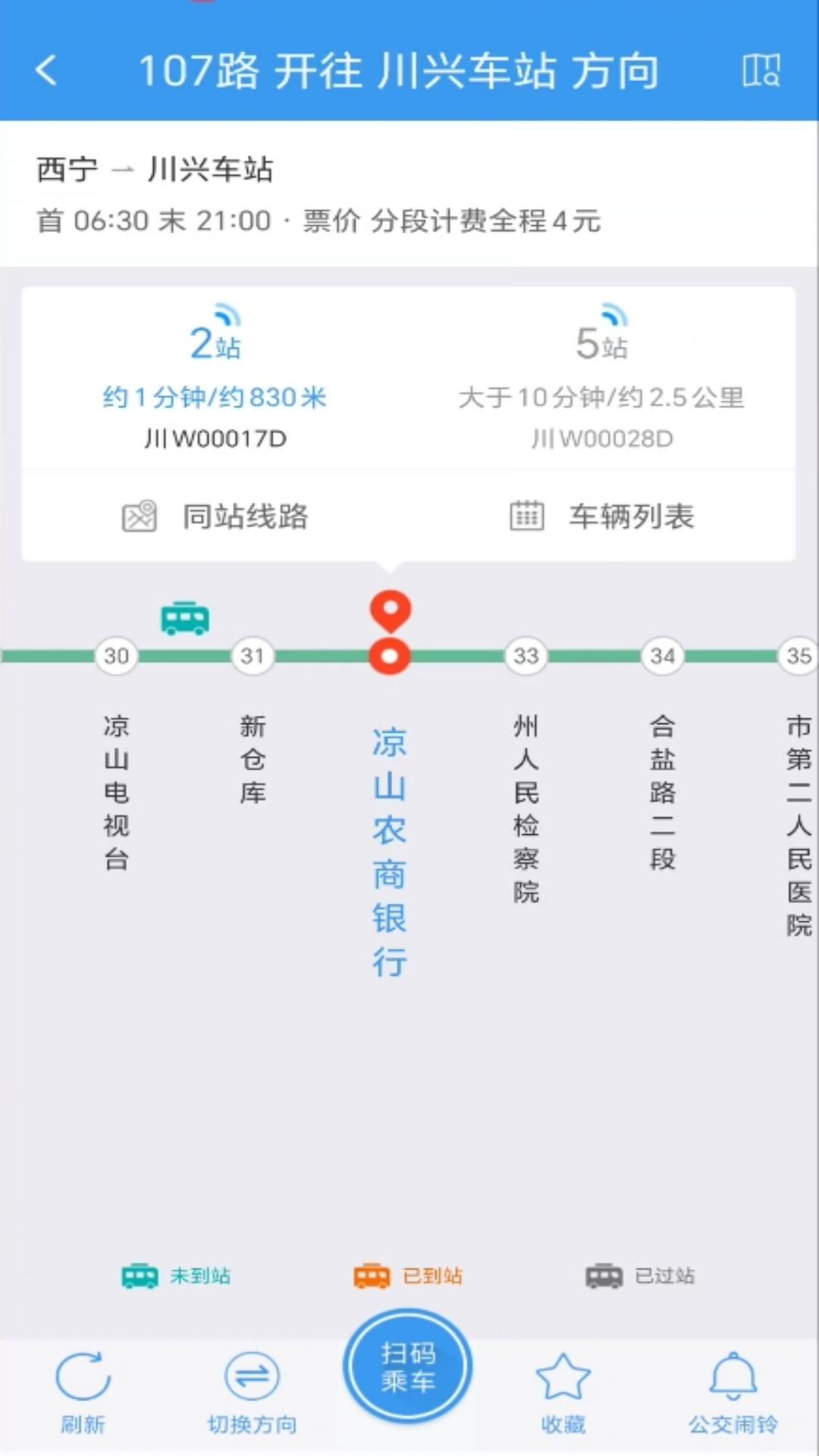
Task: Tap the teal bus icon approaching station 31
Action: [x=184, y=618]
